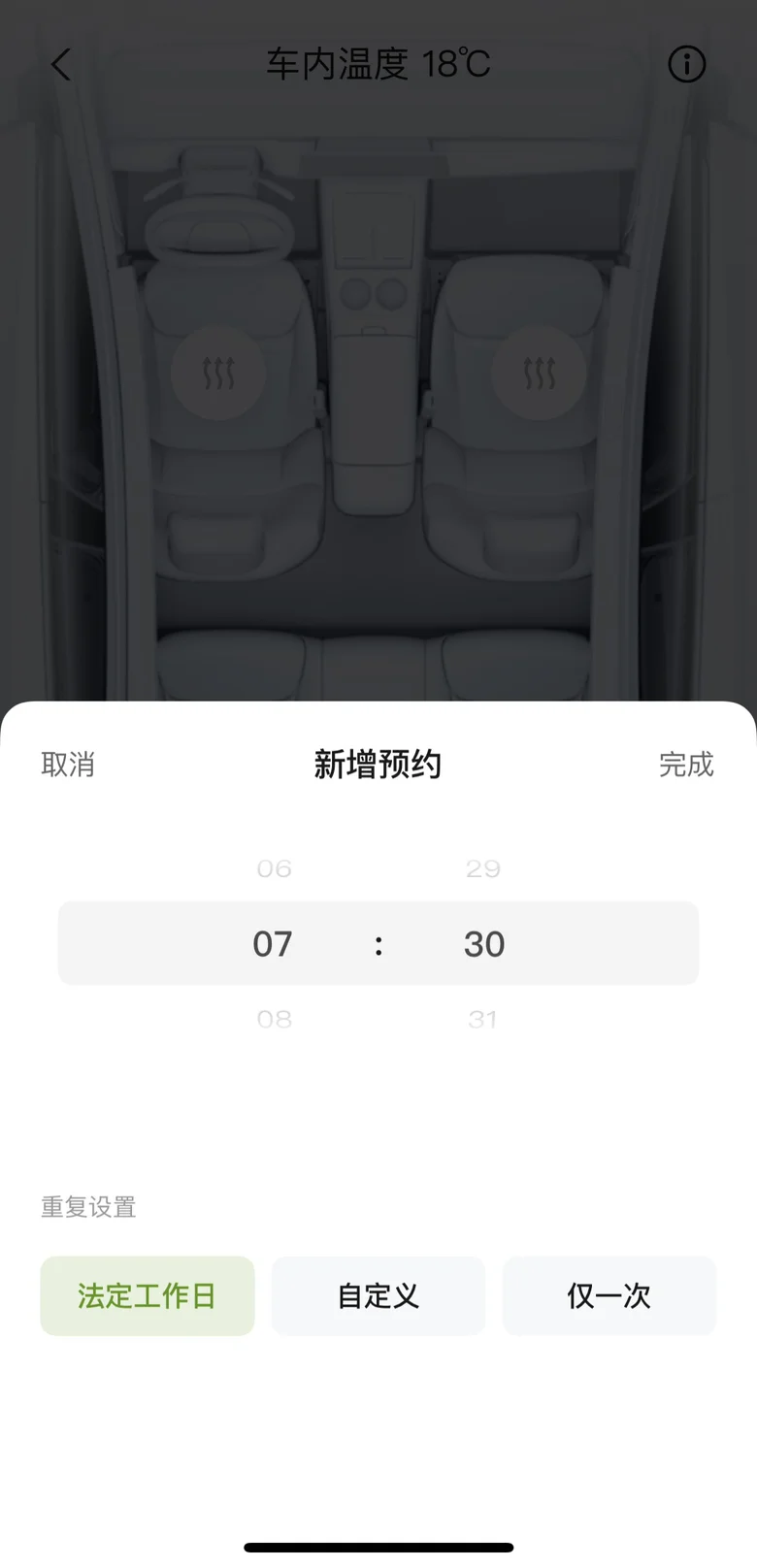Select minute 29 in the picker

tap(483, 868)
